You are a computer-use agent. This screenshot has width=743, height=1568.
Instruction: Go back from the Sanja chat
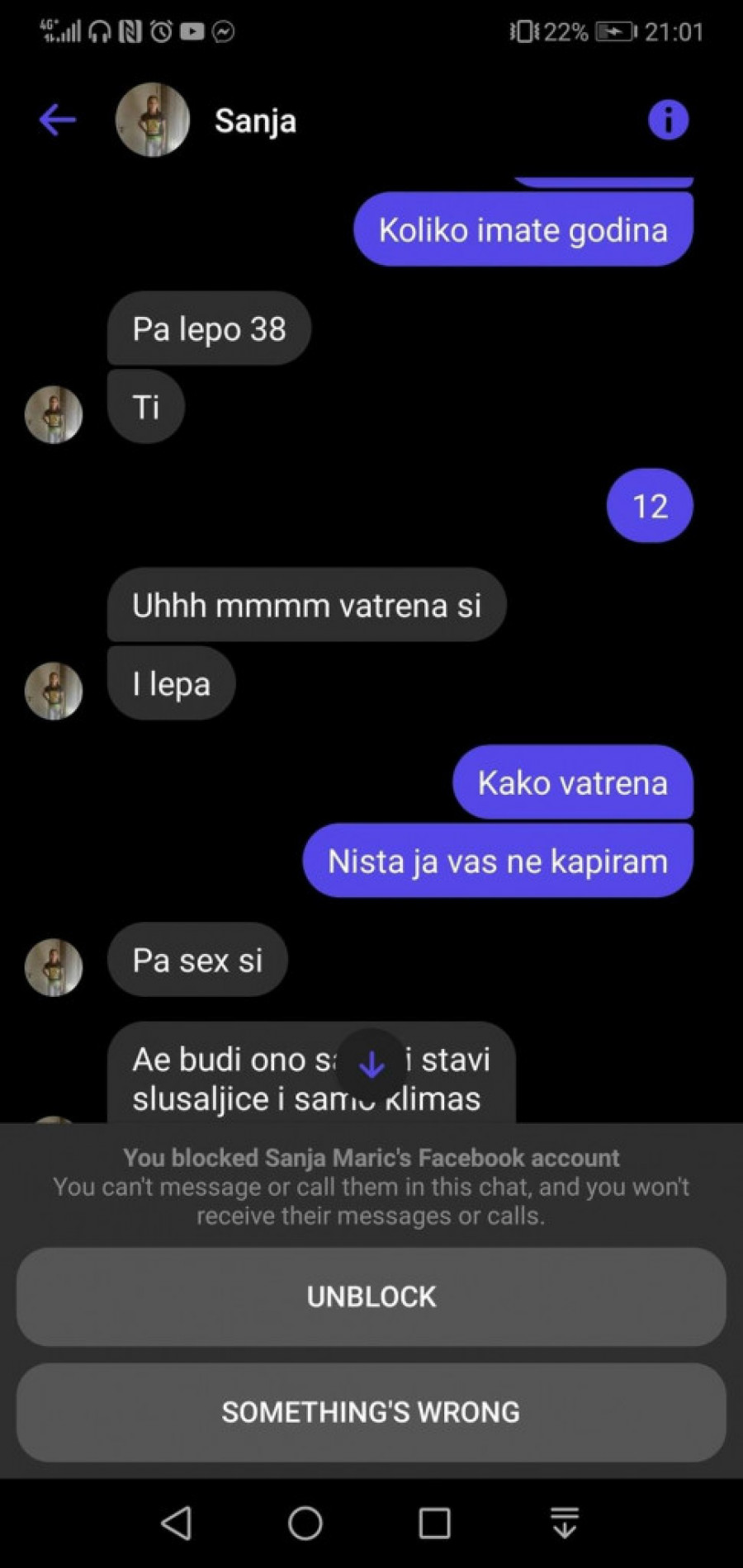click(x=57, y=120)
